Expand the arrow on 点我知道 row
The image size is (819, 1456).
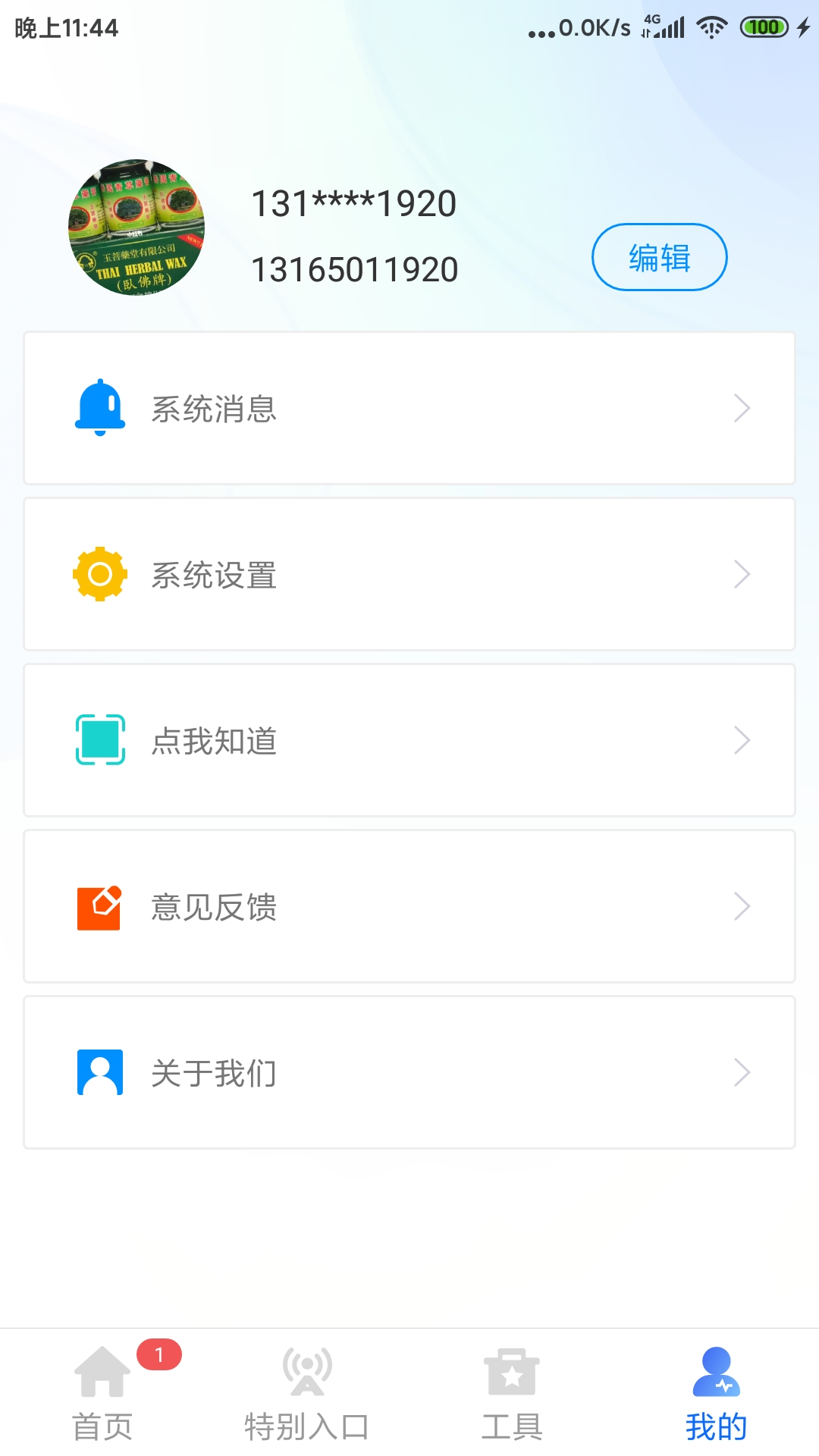[742, 741]
